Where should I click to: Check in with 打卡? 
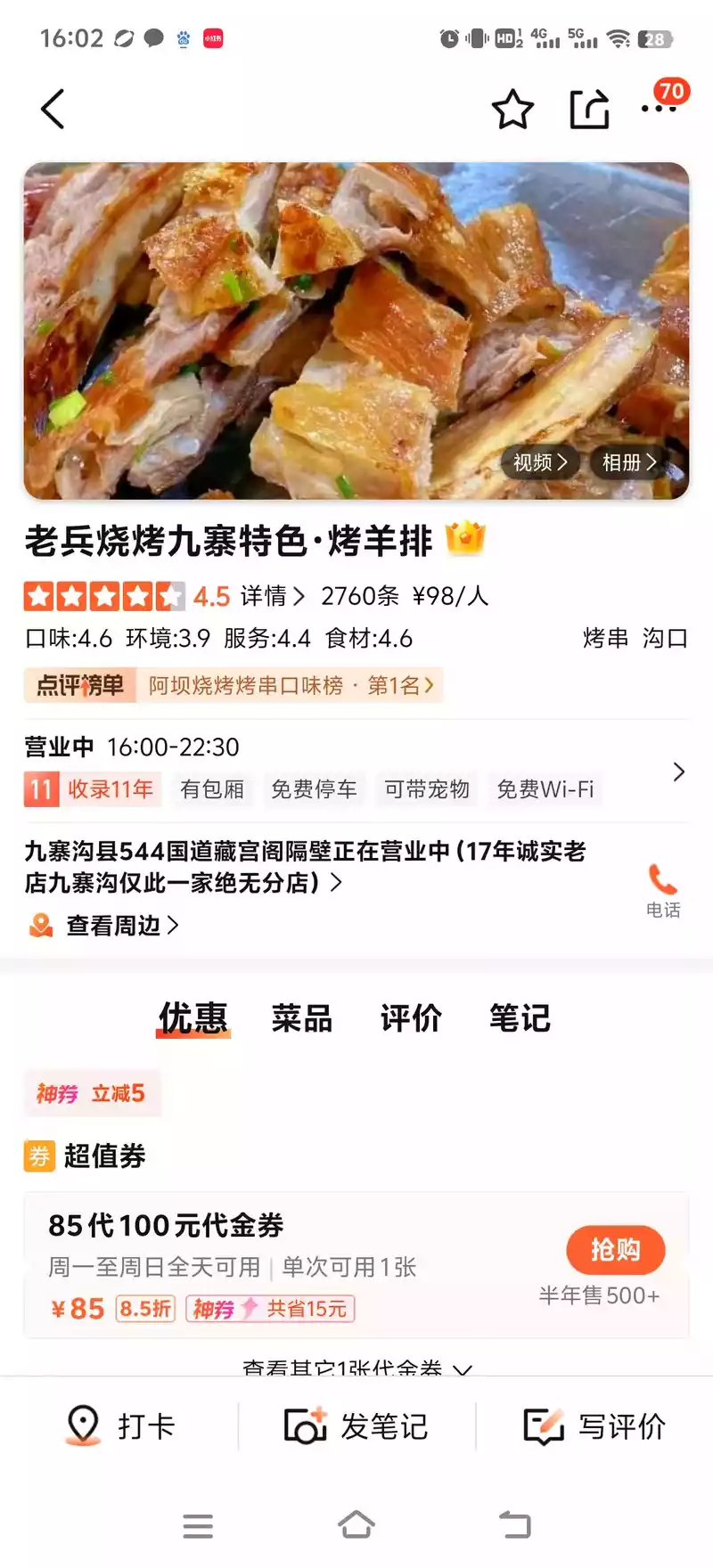tap(121, 1425)
